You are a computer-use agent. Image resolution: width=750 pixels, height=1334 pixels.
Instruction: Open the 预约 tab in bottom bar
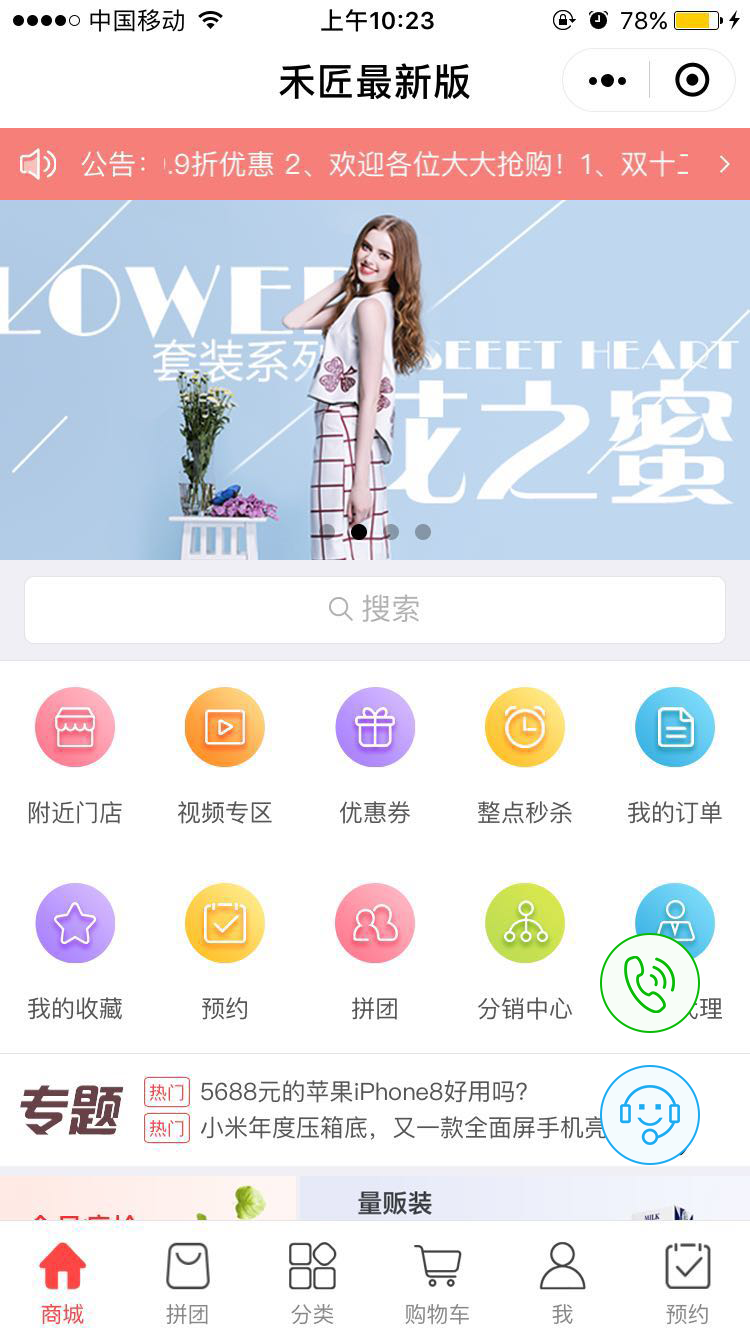687,1283
